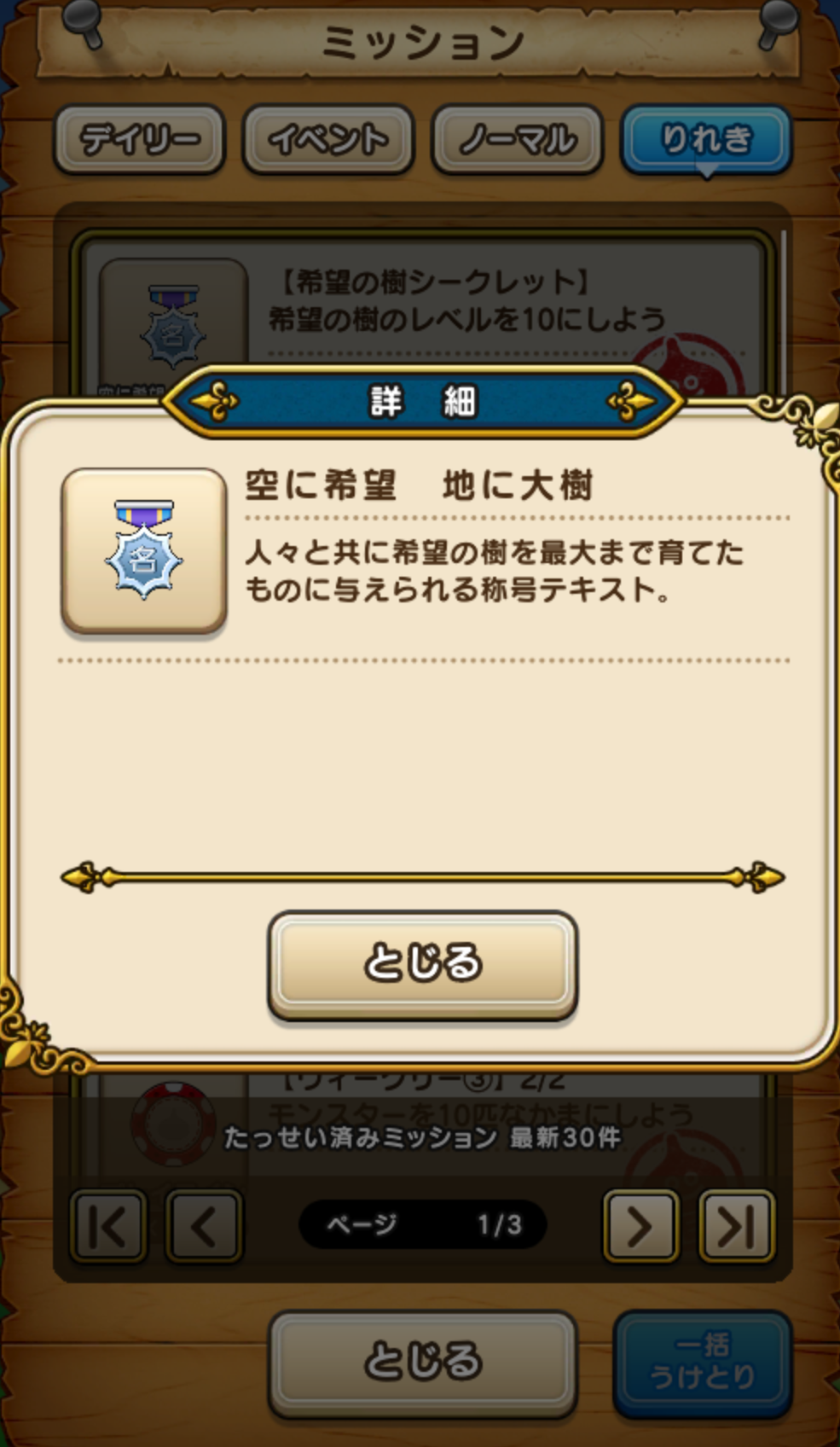
Task: Select the りれき tab
Action: [x=706, y=139]
